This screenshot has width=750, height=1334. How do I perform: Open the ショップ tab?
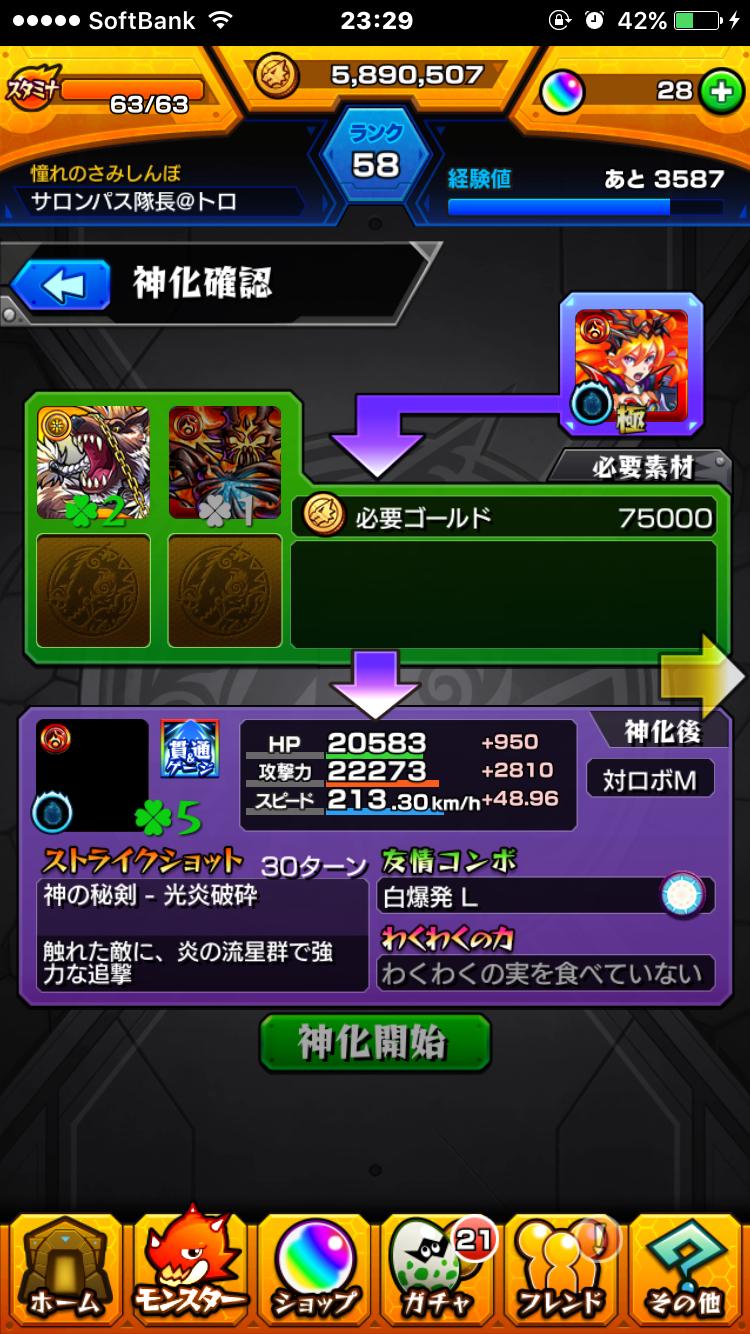click(x=312, y=1267)
